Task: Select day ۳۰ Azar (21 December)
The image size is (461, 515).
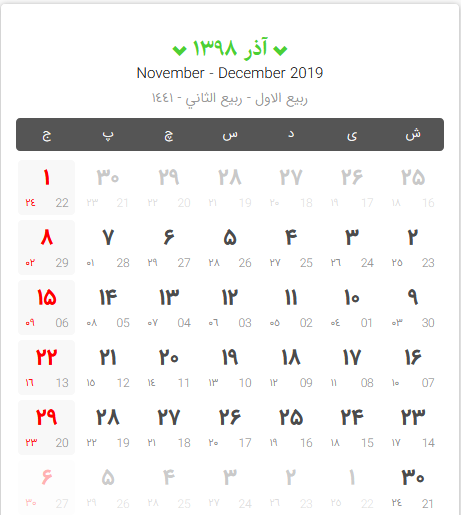Action: click(413, 487)
